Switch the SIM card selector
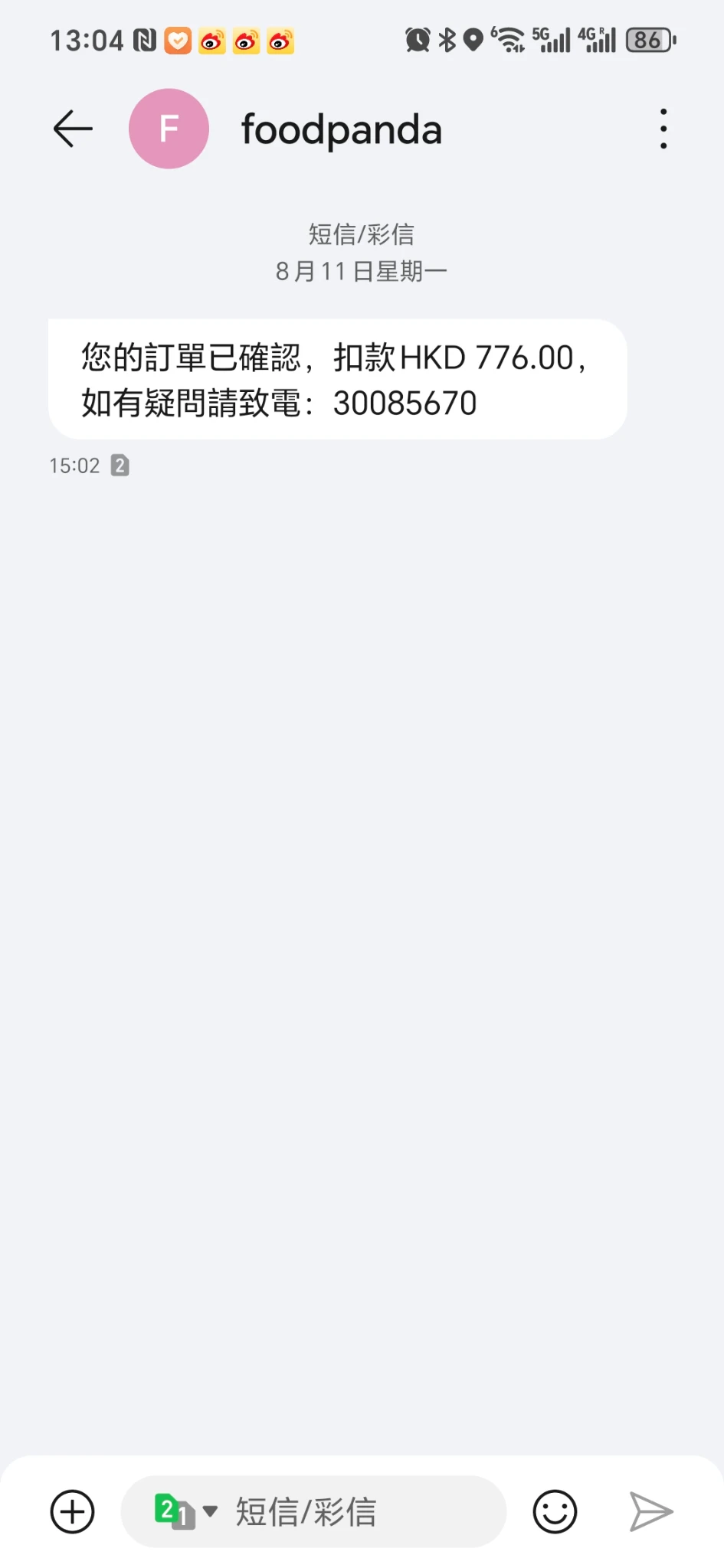Image resolution: width=724 pixels, height=1568 pixels. point(185,1511)
